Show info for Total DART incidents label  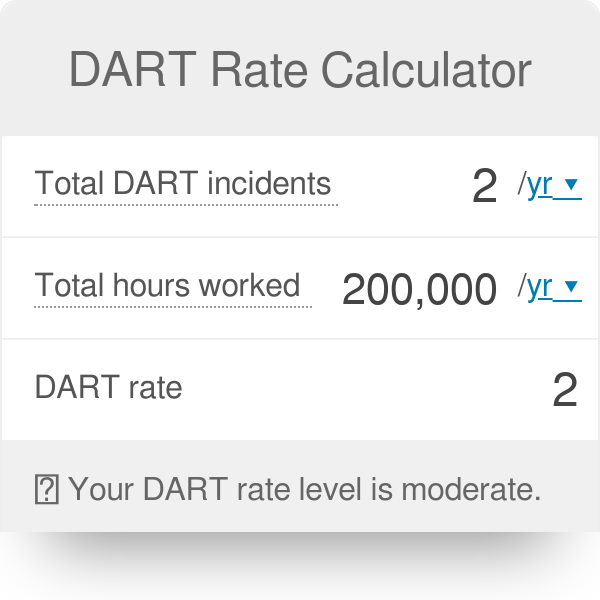[183, 184]
